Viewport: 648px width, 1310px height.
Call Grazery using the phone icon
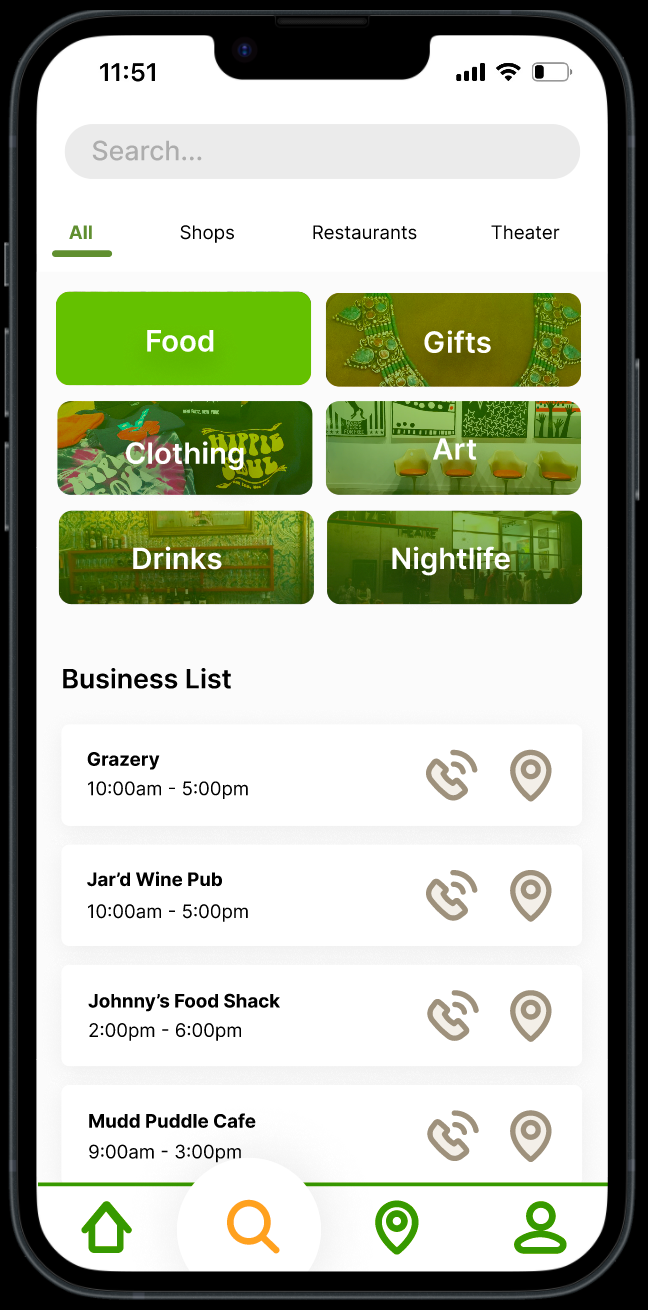pos(451,776)
